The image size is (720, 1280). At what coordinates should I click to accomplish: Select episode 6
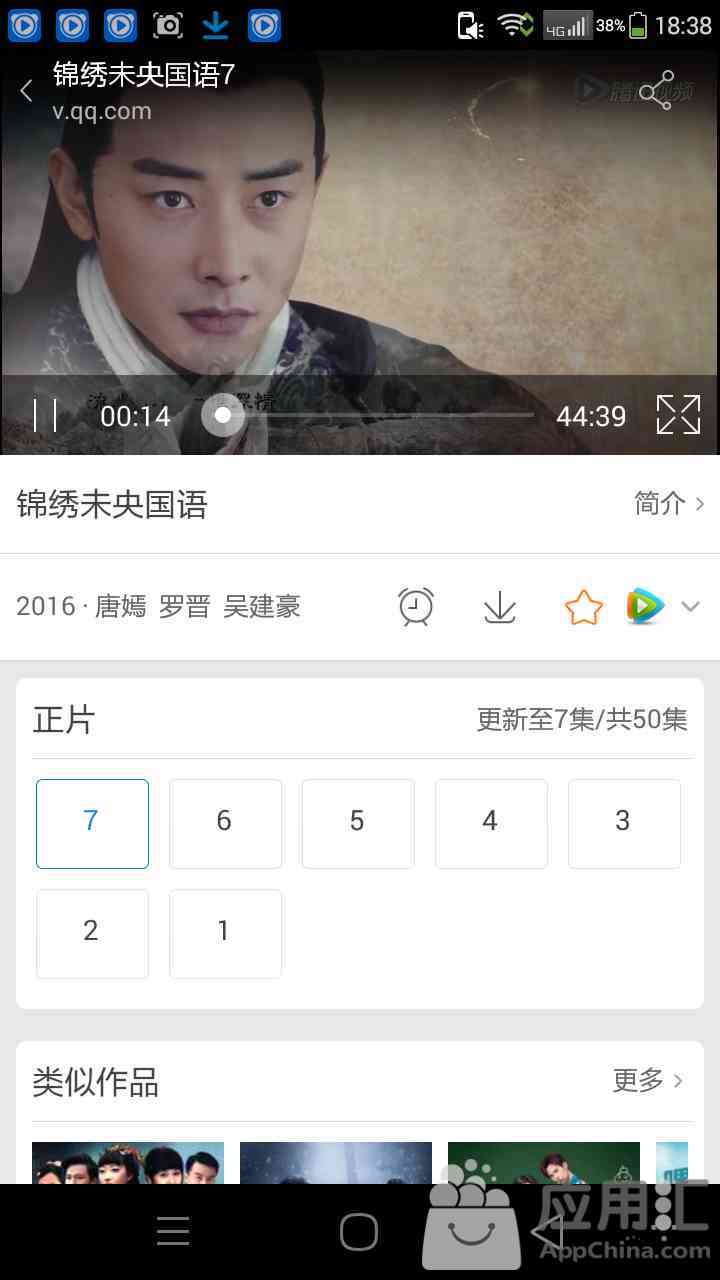tap(225, 823)
